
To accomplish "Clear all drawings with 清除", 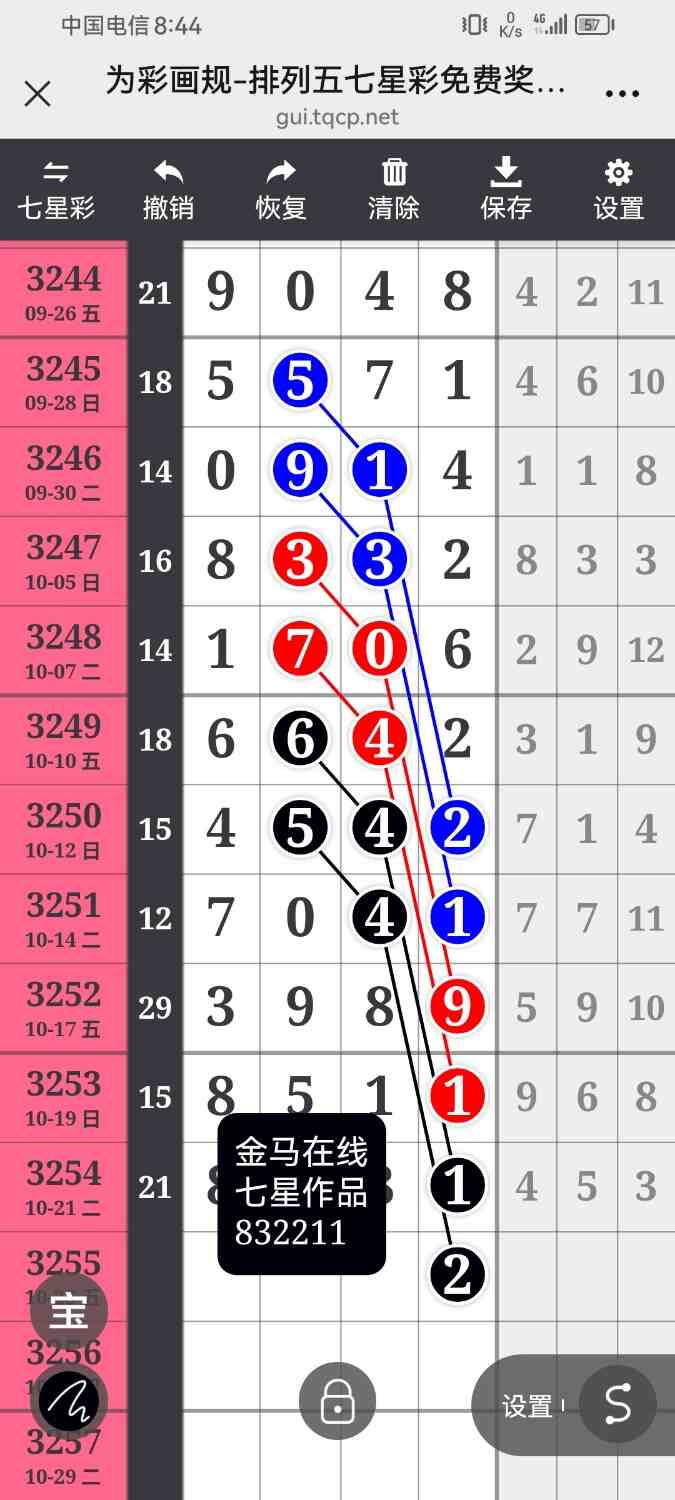I will click(x=394, y=190).
